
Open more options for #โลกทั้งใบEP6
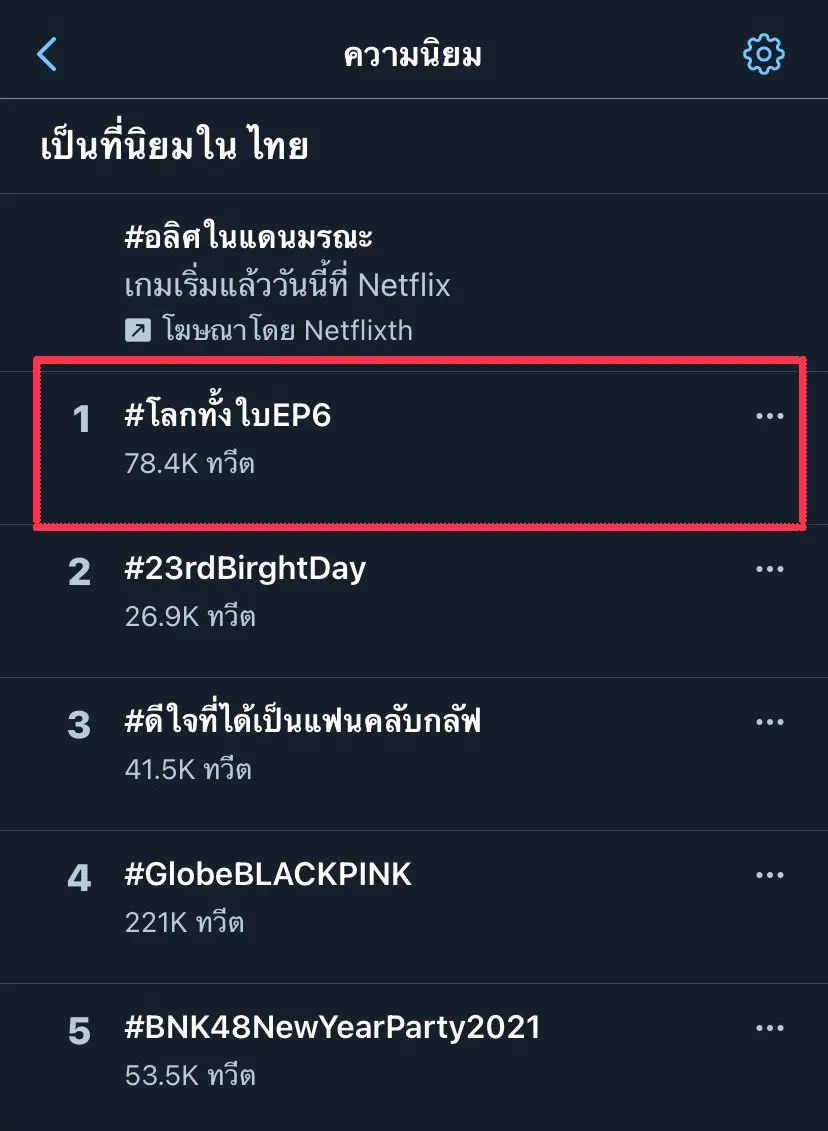point(769,416)
